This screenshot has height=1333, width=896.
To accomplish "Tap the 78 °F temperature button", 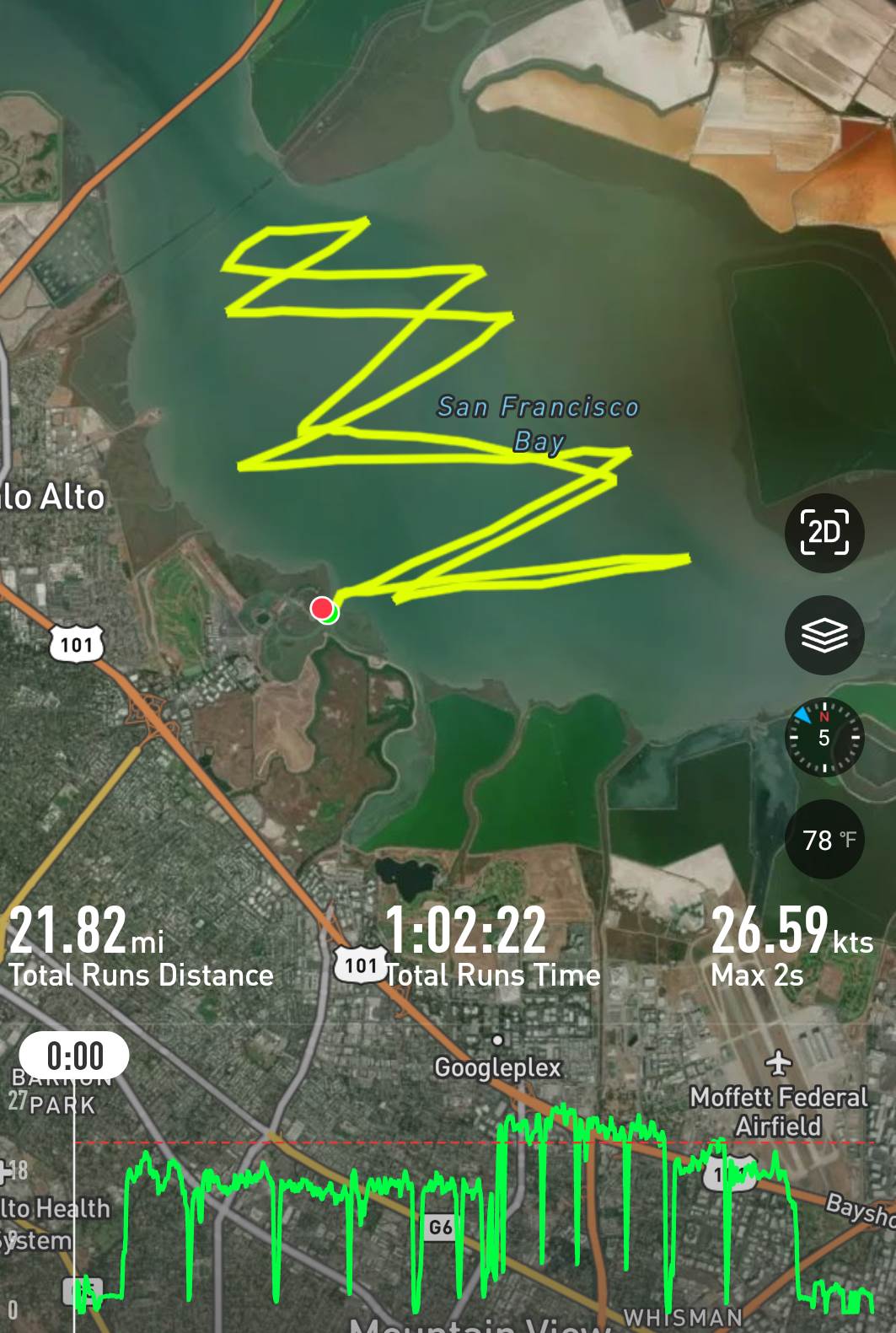I will pyautogui.click(x=824, y=840).
